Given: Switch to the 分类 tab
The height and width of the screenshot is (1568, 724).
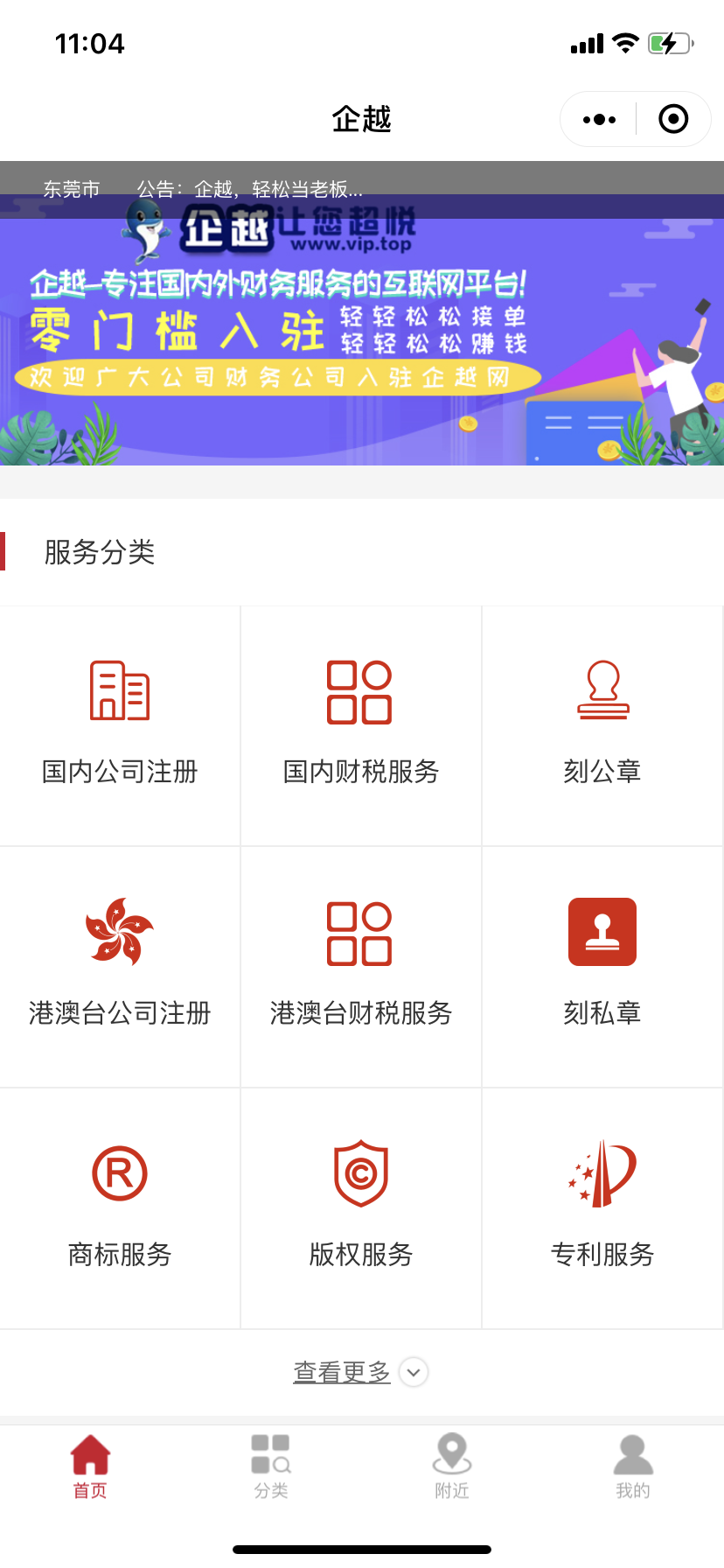Looking at the screenshot, I should pos(271,1466).
